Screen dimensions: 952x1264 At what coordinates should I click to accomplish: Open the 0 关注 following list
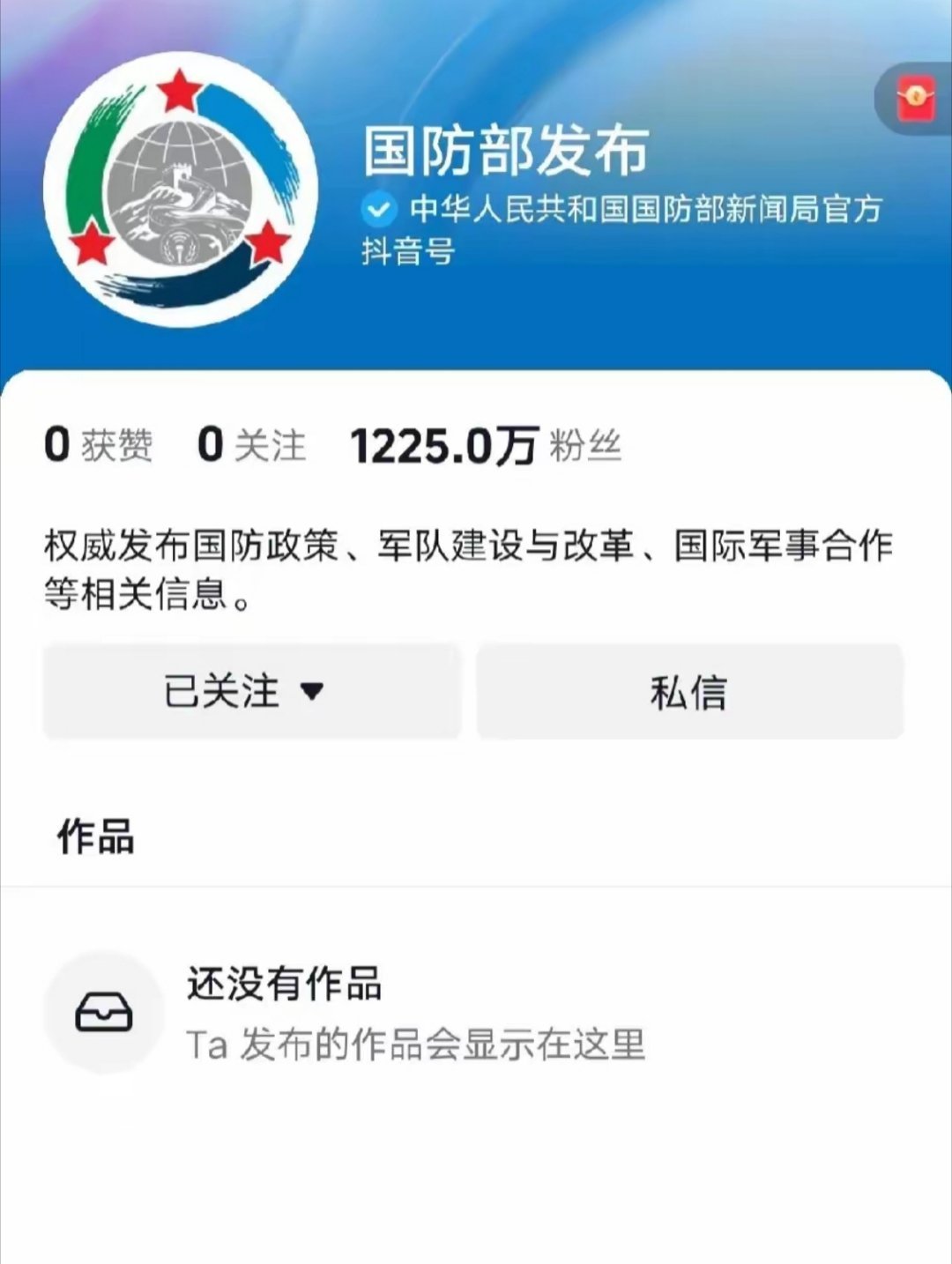point(251,445)
